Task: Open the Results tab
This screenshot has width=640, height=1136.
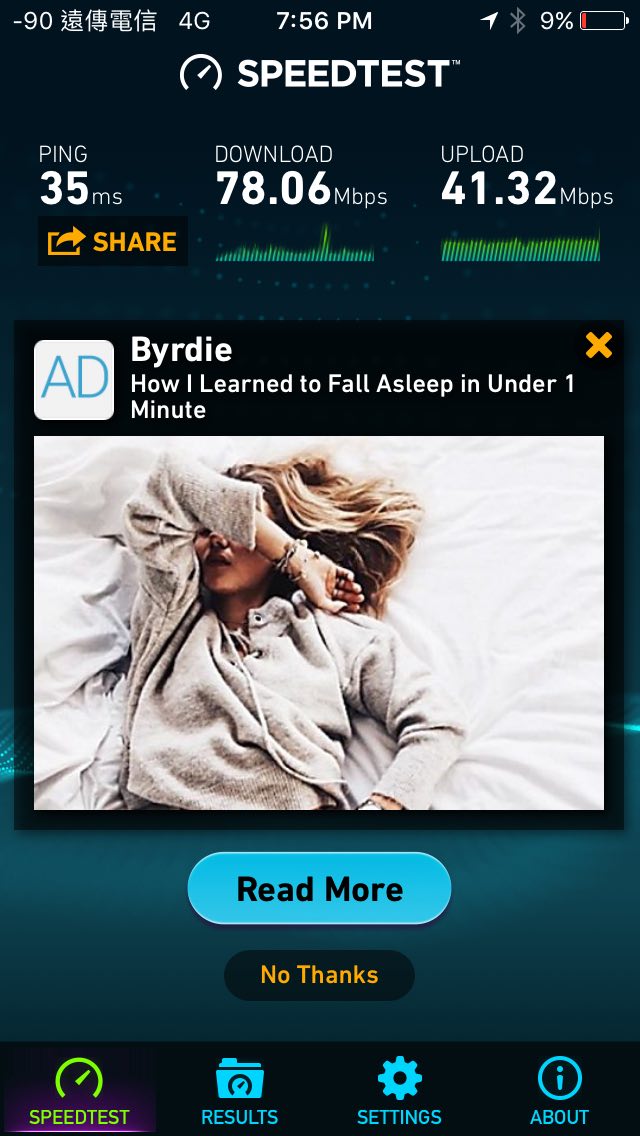Action: click(x=240, y=1090)
